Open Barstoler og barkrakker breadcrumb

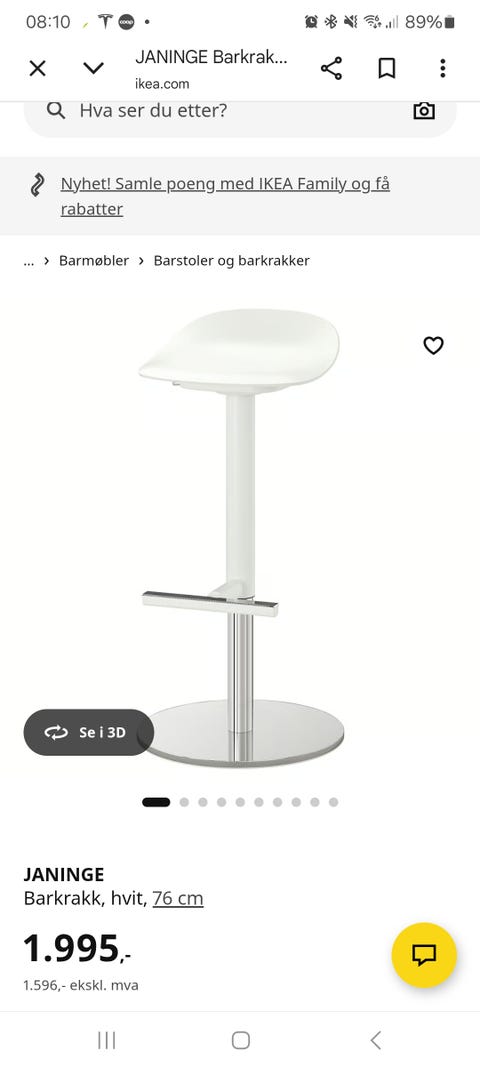231,261
